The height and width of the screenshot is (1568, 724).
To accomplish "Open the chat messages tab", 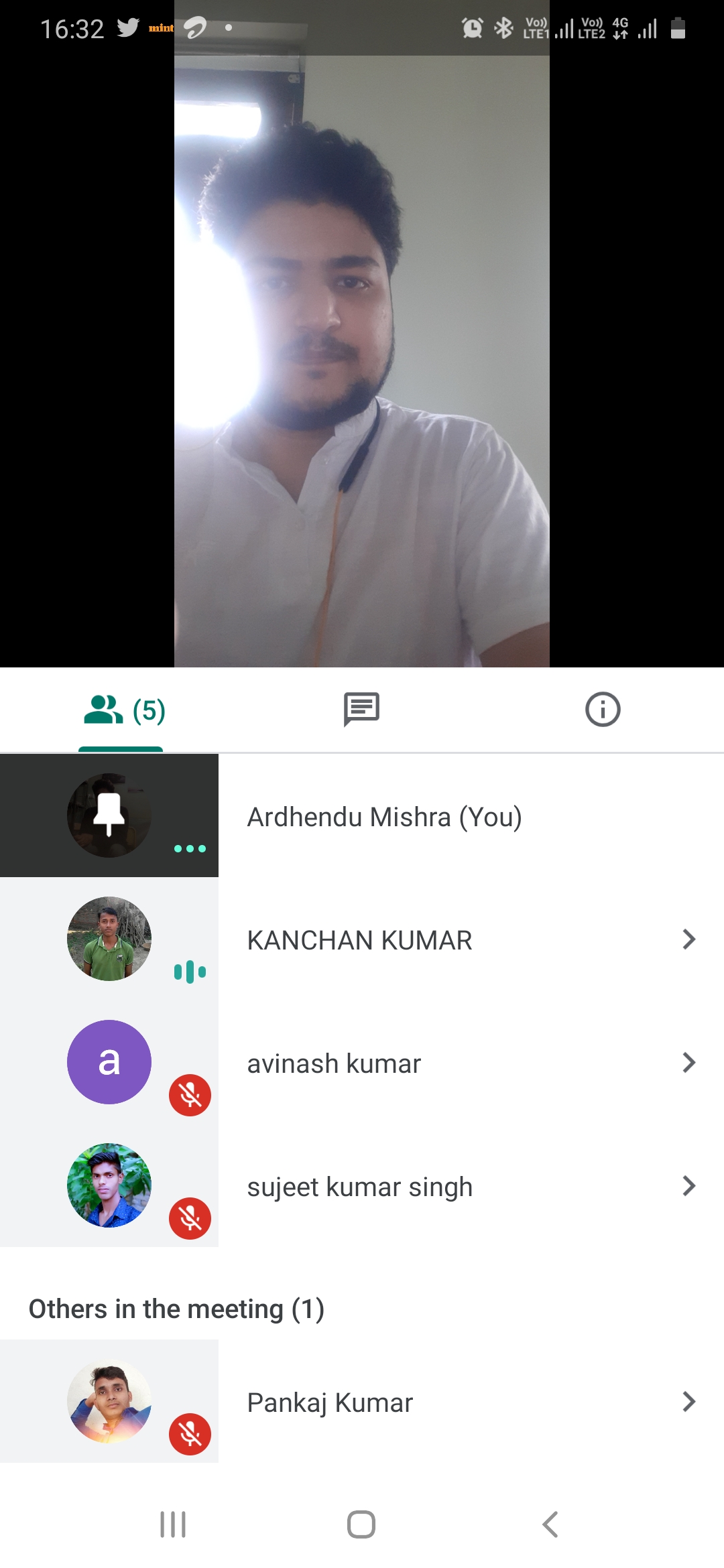I will 361,710.
